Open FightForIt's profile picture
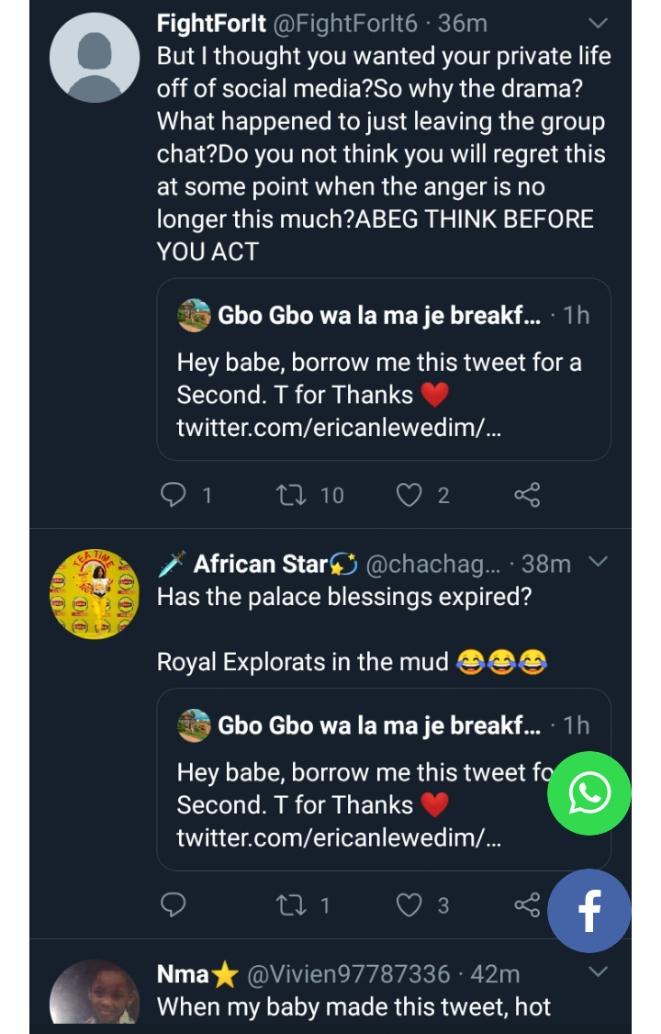The image size is (661, 1034). tap(94, 57)
